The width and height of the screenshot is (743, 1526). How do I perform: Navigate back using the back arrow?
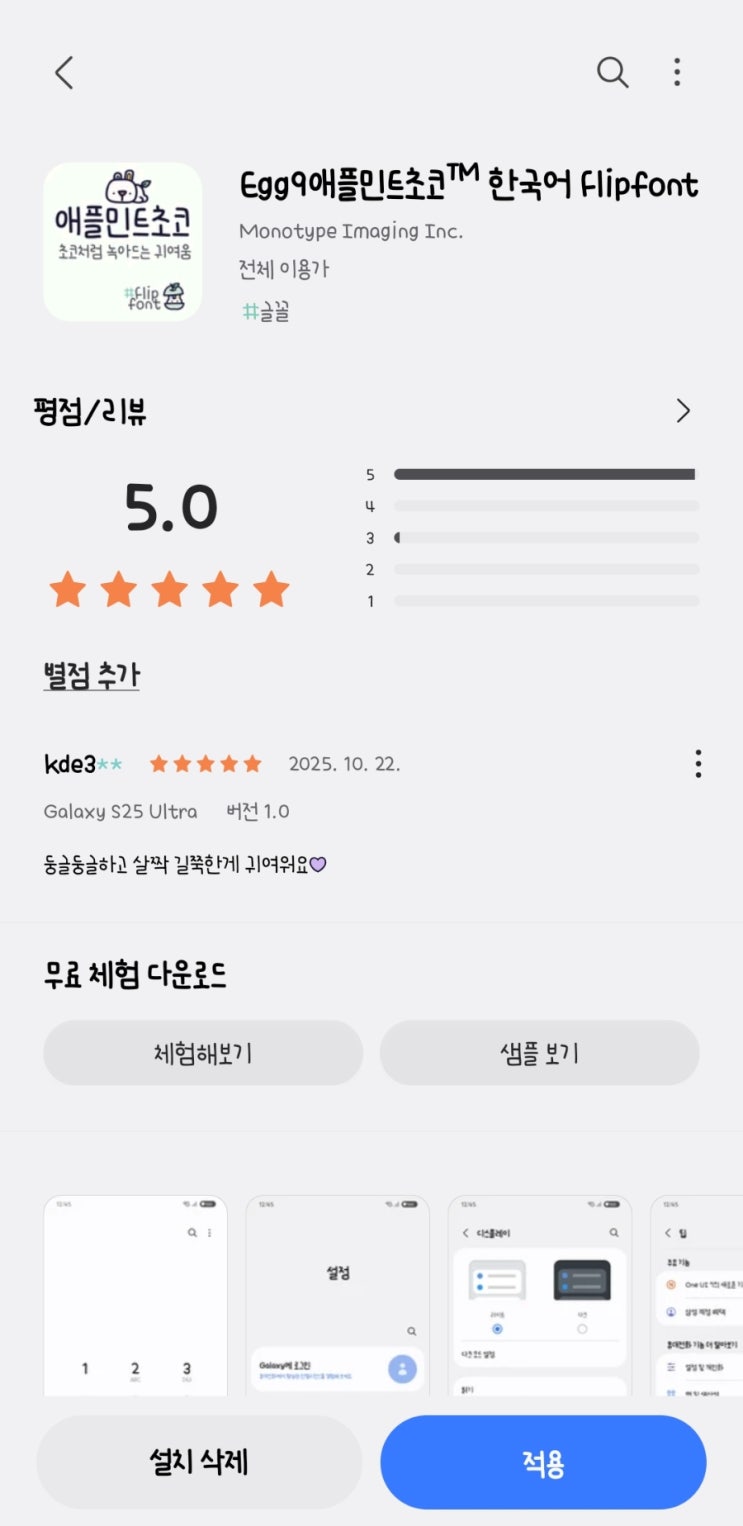coord(64,71)
